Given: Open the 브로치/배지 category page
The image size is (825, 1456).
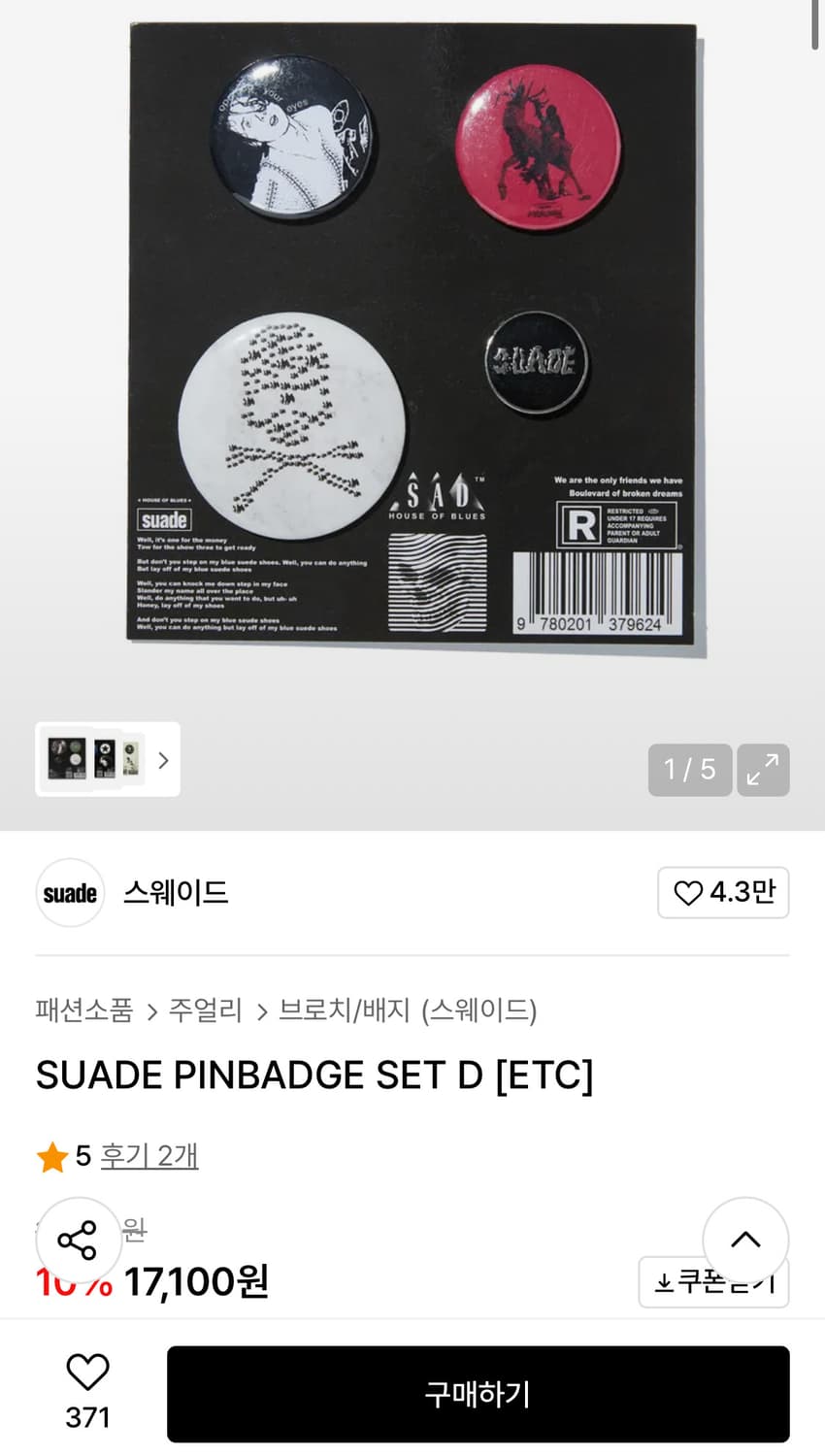Looking at the screenshot, I should tap(346, 1010).
